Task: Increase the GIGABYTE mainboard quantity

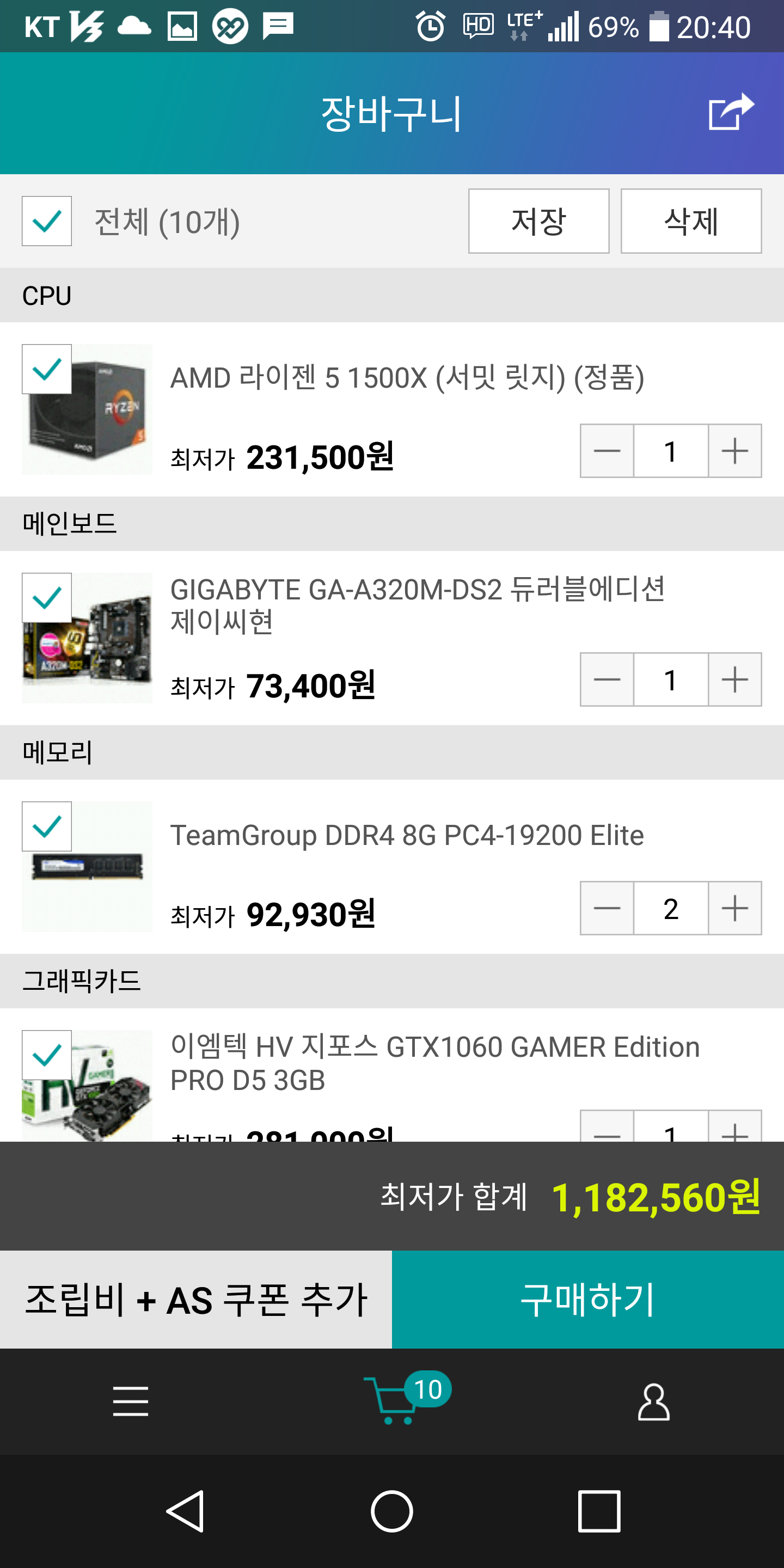Action: [734, 679]
